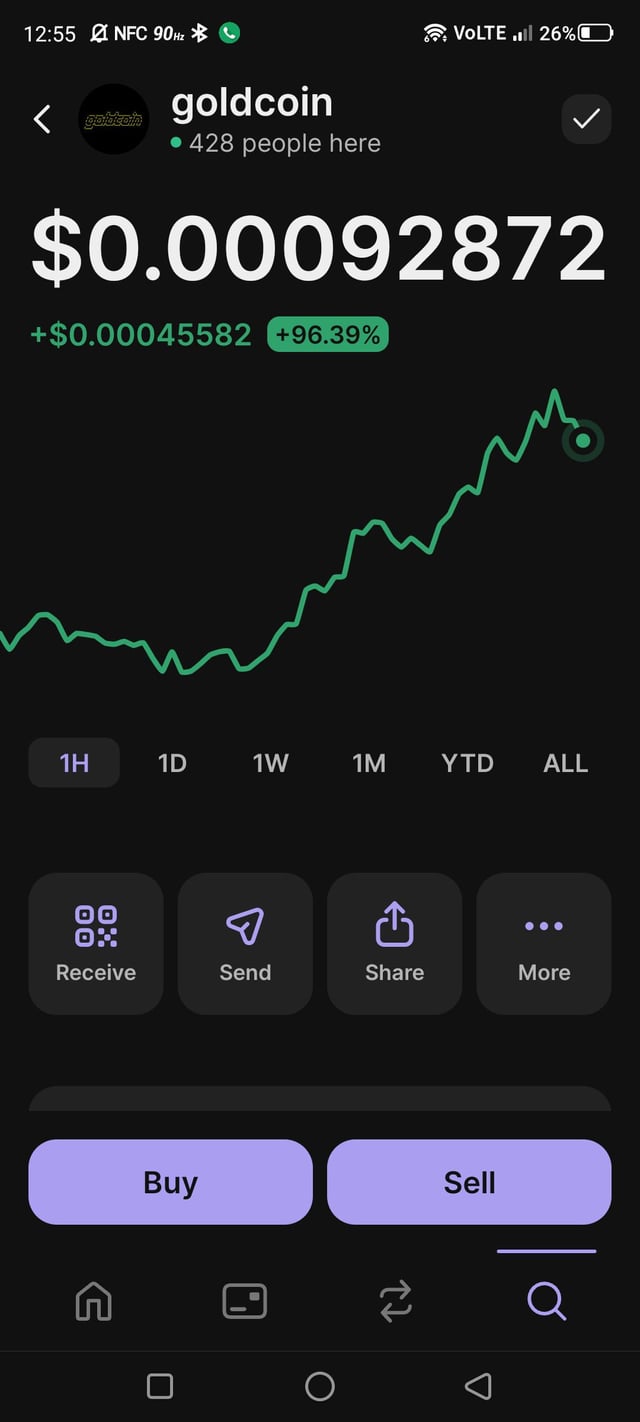This screenshot has height=1422, width=640.
Task: Switch to the swap tab
Action: (x=395, y=1301)
